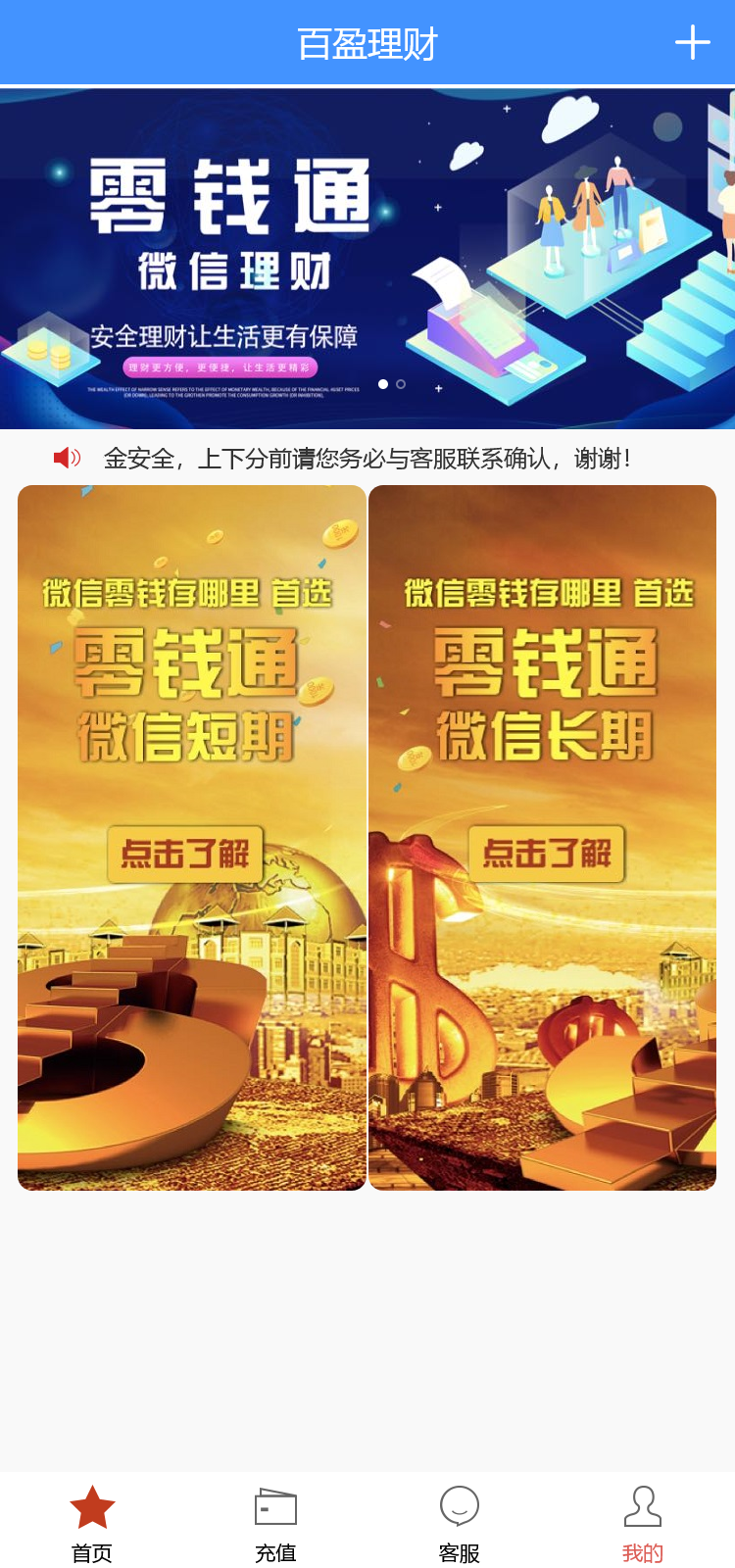Viewport: 735px width, 1568px height.
Task: Open the 微信长期 零钱通 card
Action: pyautogui.click(x=543, y=838)
